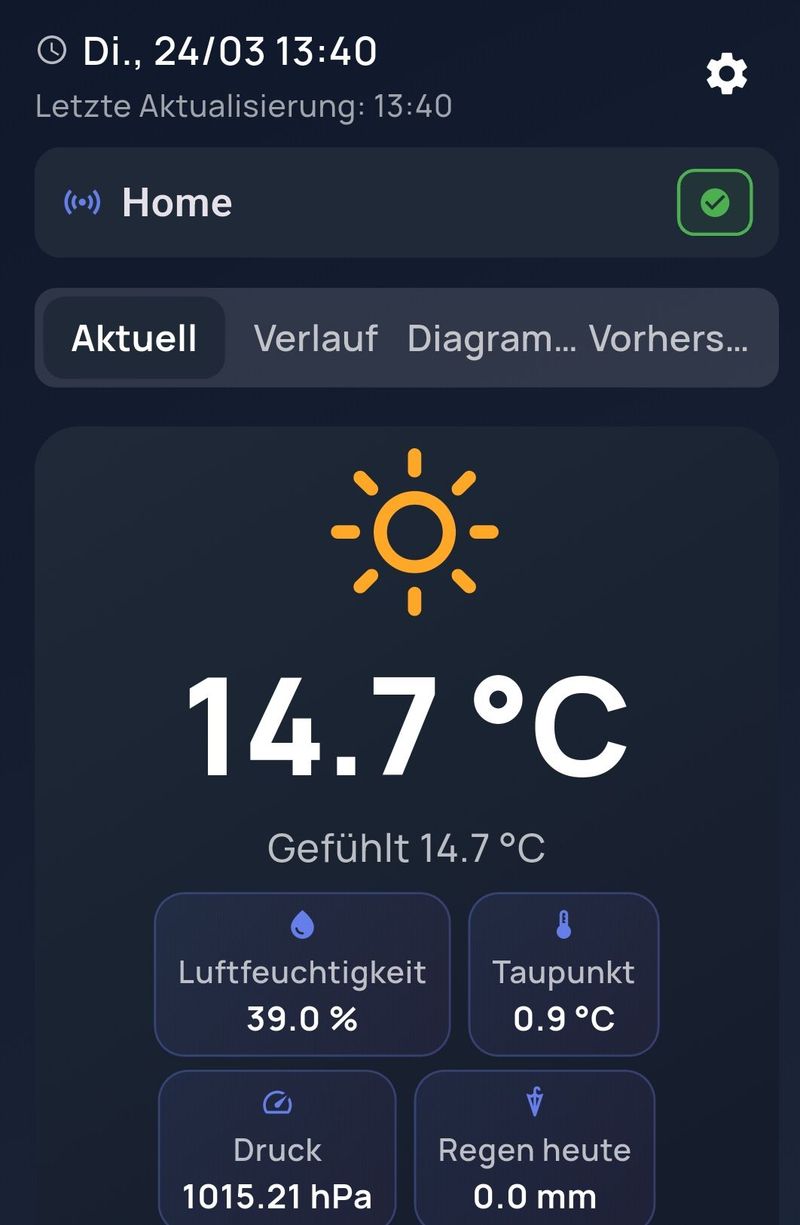This screenshot has height=1225, width=800.
Task: Open the Luftfeuchtigkeit card
Action: click(x=302, y=974)
